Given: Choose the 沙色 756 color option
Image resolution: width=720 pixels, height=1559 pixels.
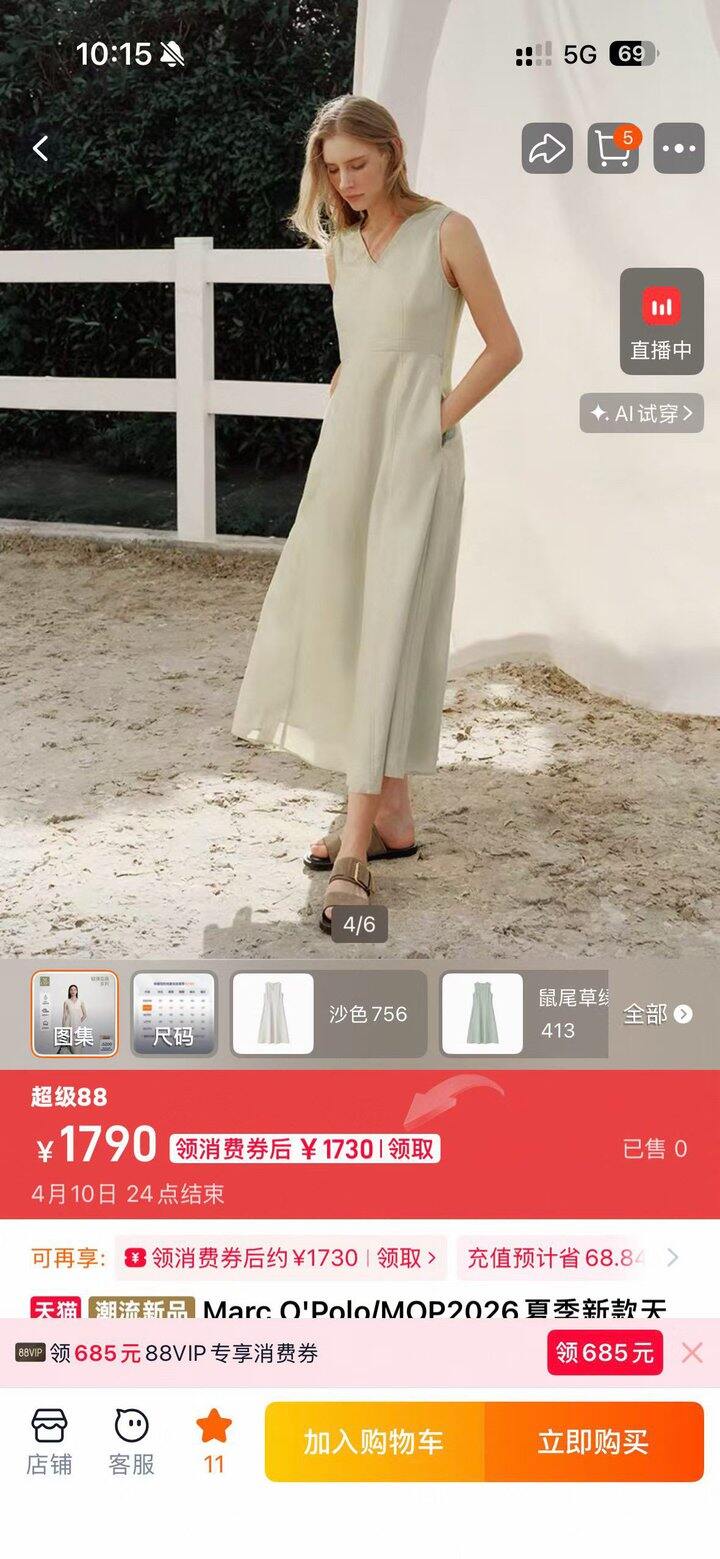Looking at the screenshot, I should click(x=329, y=1014).
